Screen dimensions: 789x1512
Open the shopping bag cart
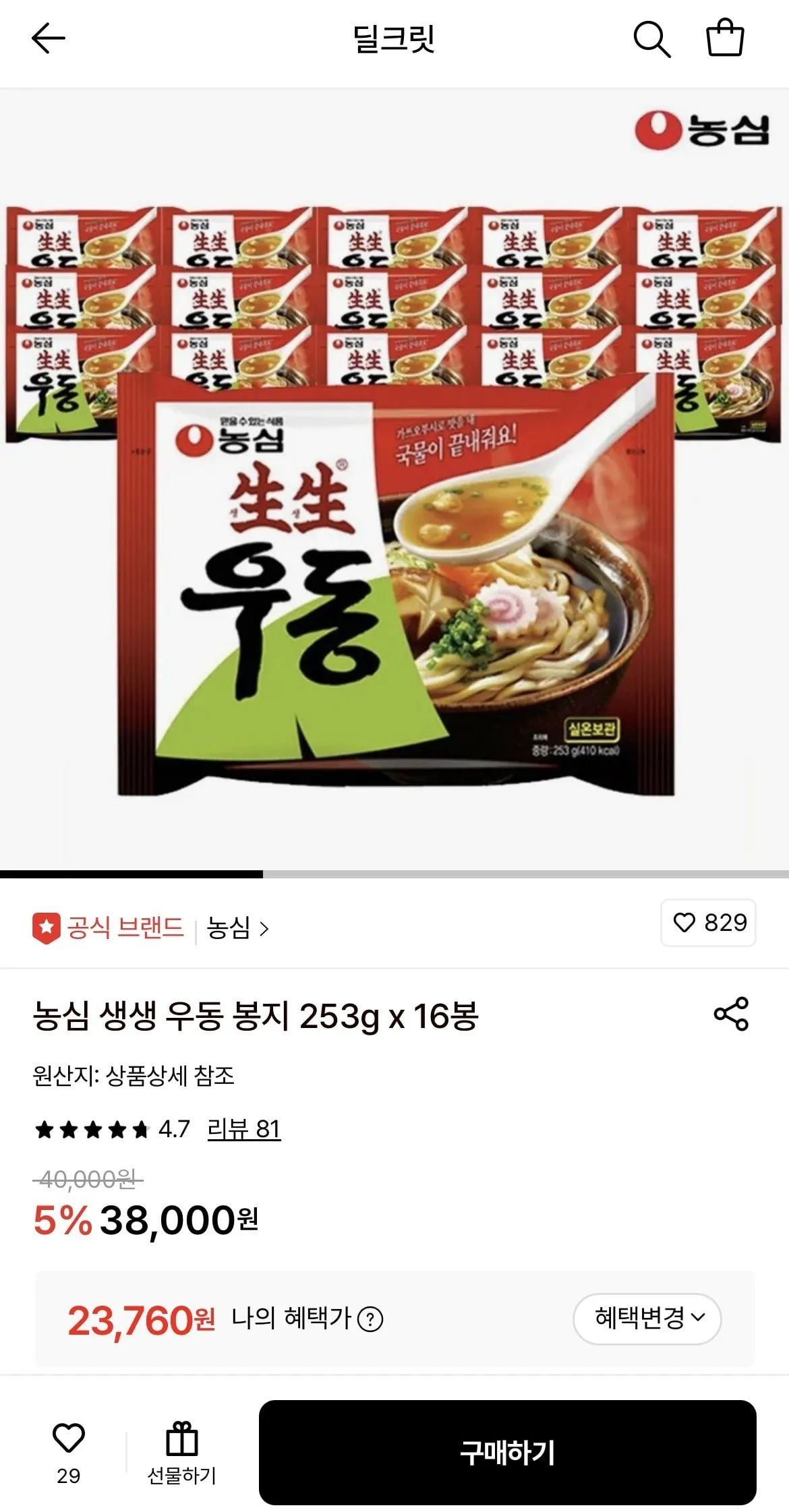[725, 38]
